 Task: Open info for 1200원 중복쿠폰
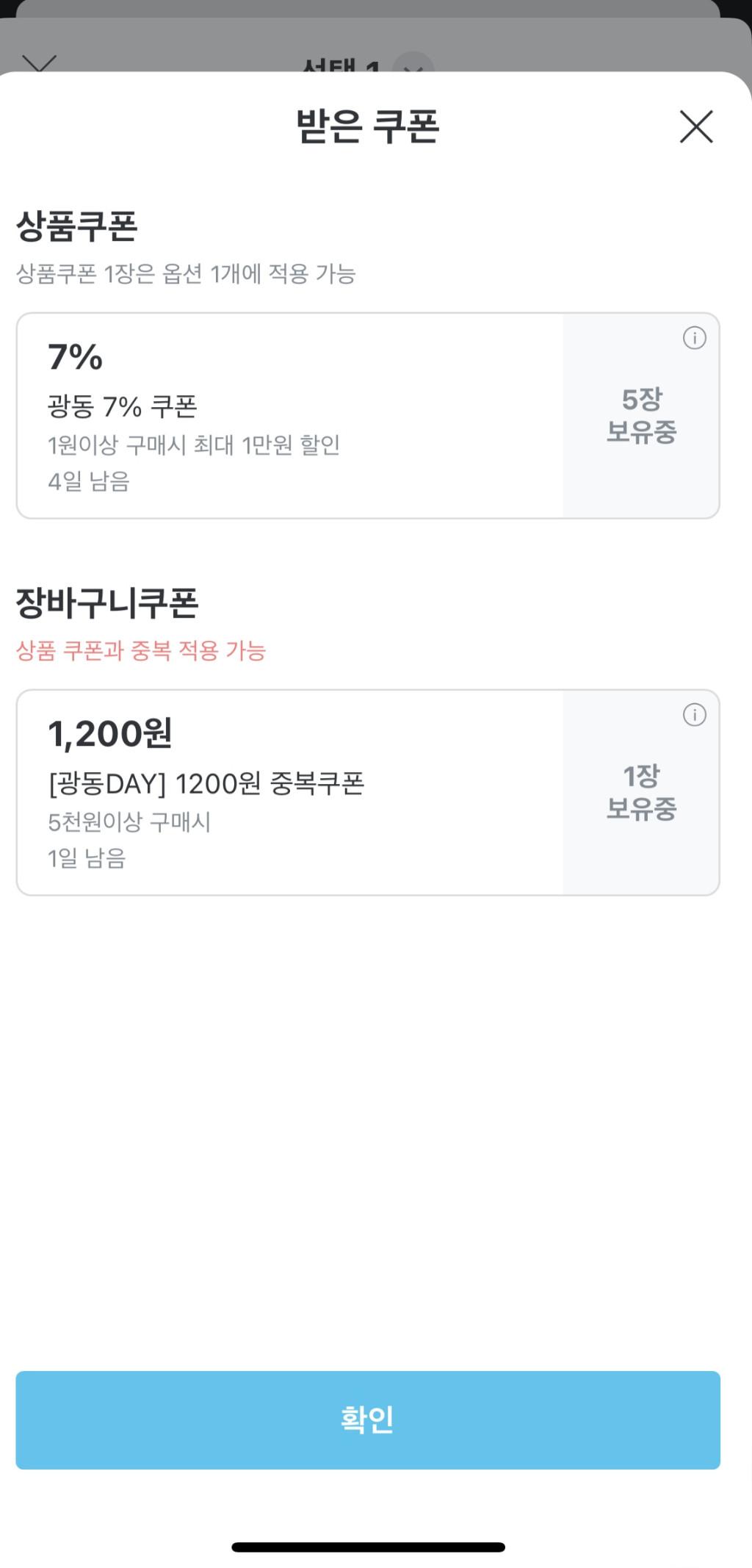click(x=694, y=715)
